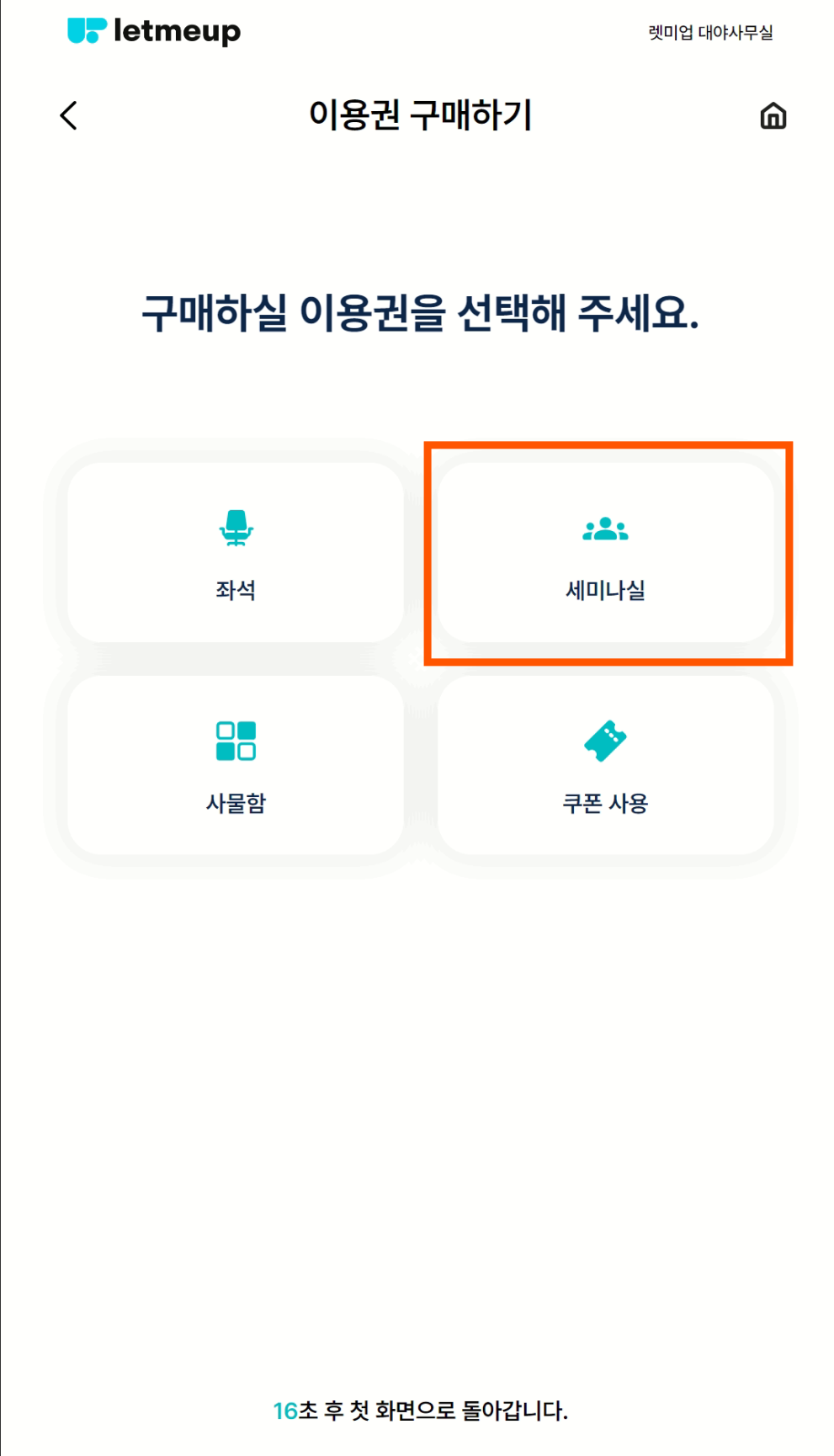
Task: Open the 사물함 ticket option
Action: coord(236,766)
